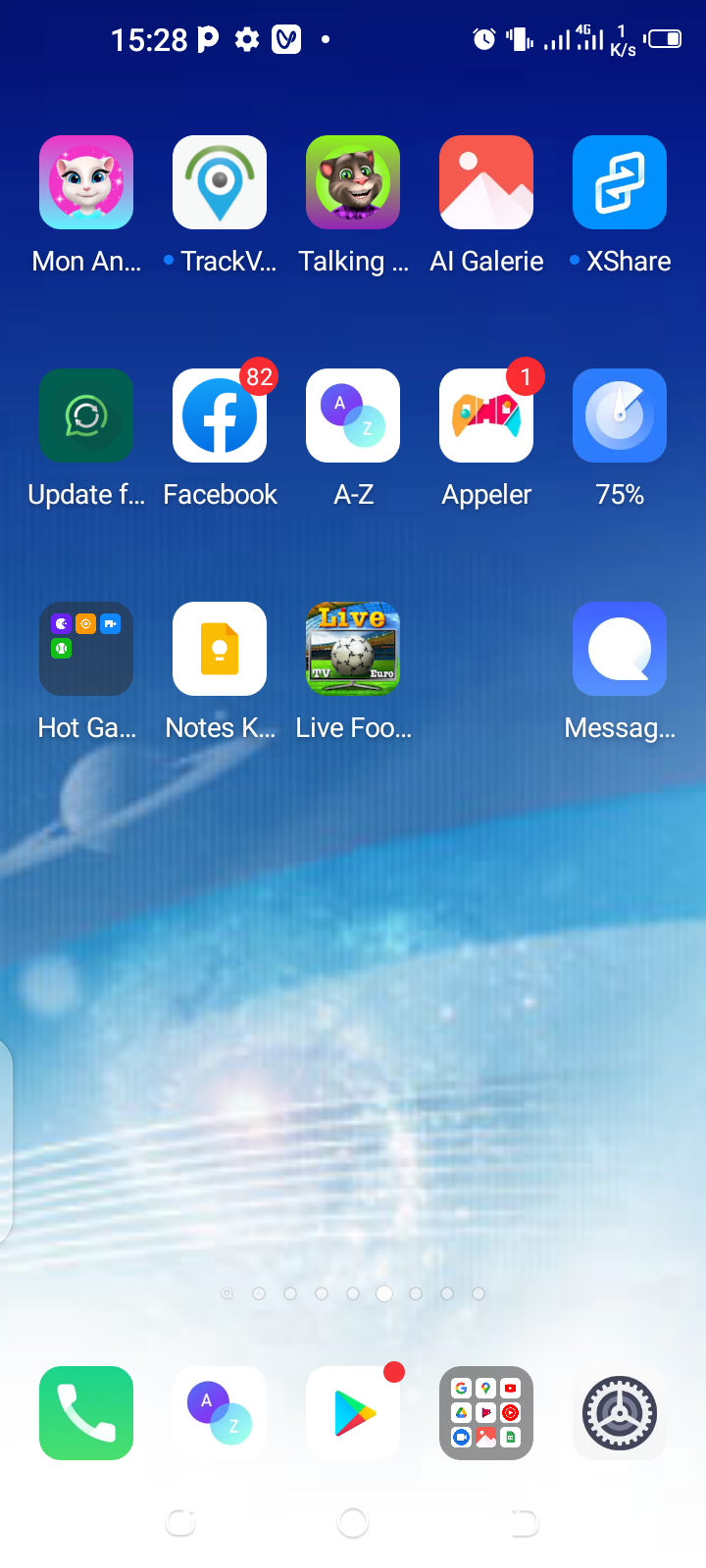Open the Messages app
This screenshot has width=706, height=1568.
[620, 650]
